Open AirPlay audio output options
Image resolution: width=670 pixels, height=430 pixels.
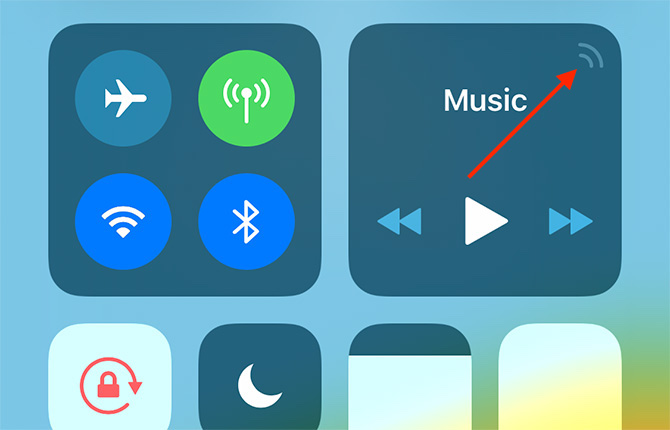tap(591, 59)
